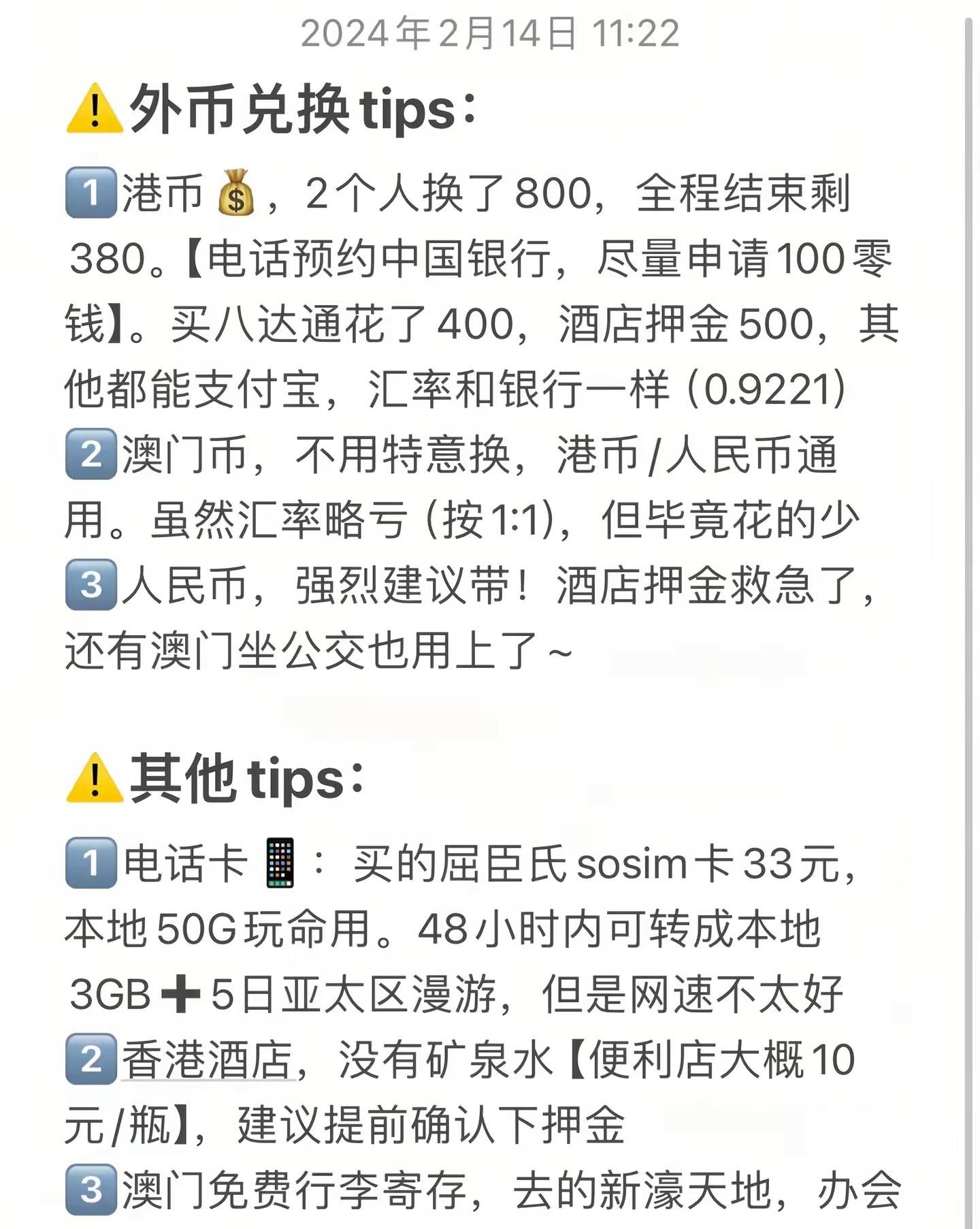The height and width of the screenshot is (1229, 980).
Task: Open the underlined 香港酒店 link
Action: 208,1060
